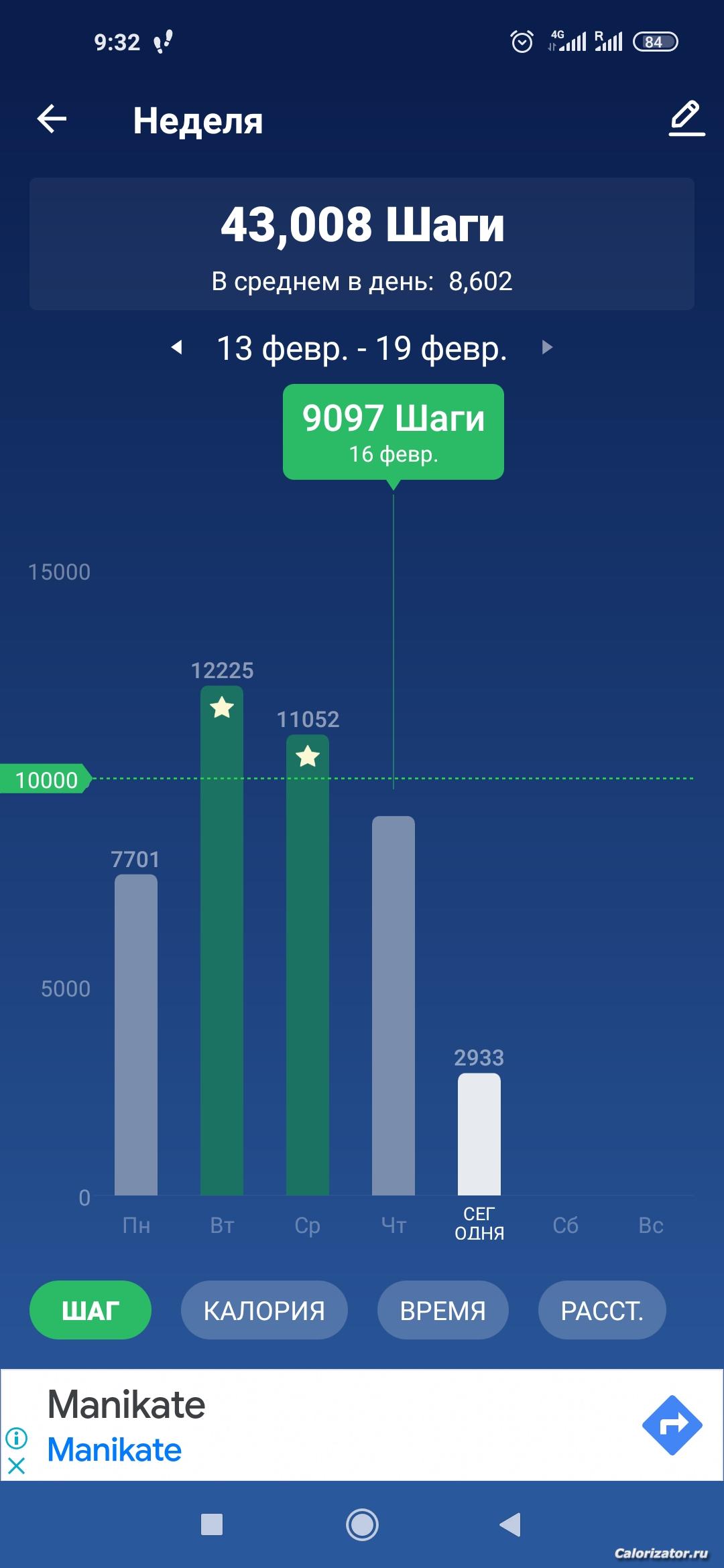Go back using the top-left arrow
The width and height of the screenshot is (724, 1568).
pyautogui.click(x=52, y=120)
